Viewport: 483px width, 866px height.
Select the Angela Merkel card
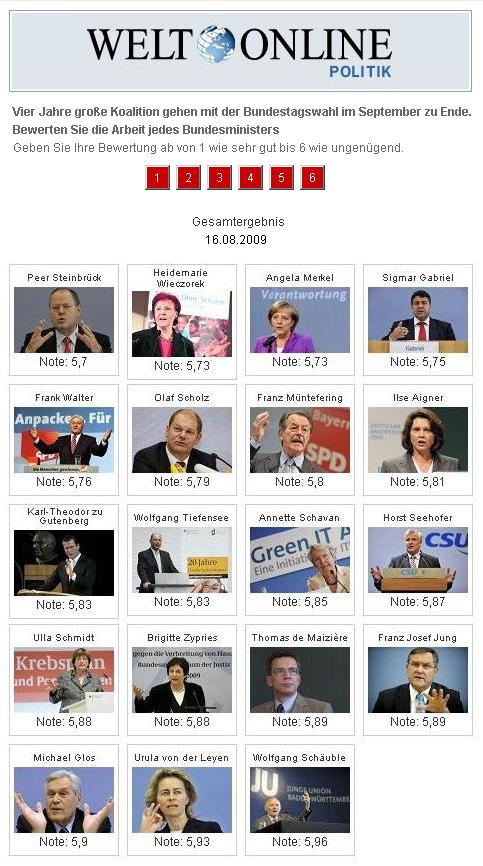coord(300,320)
